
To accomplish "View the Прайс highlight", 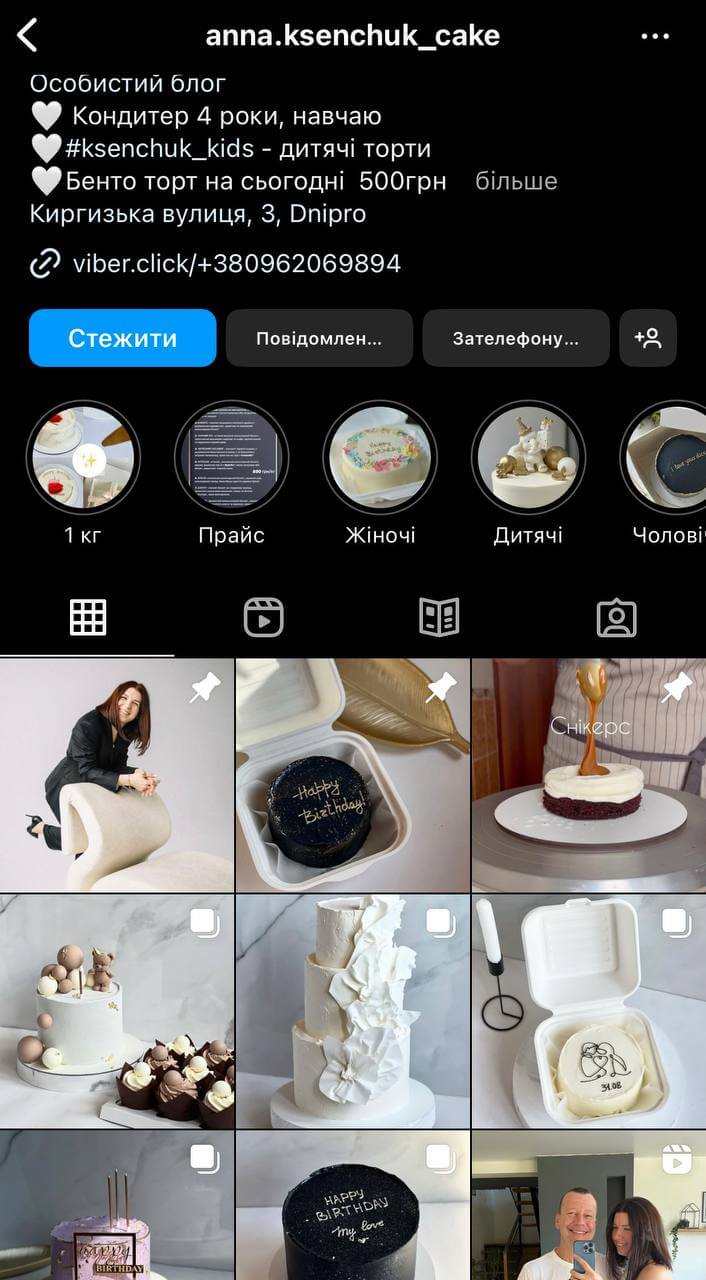I will coord(231,458).
